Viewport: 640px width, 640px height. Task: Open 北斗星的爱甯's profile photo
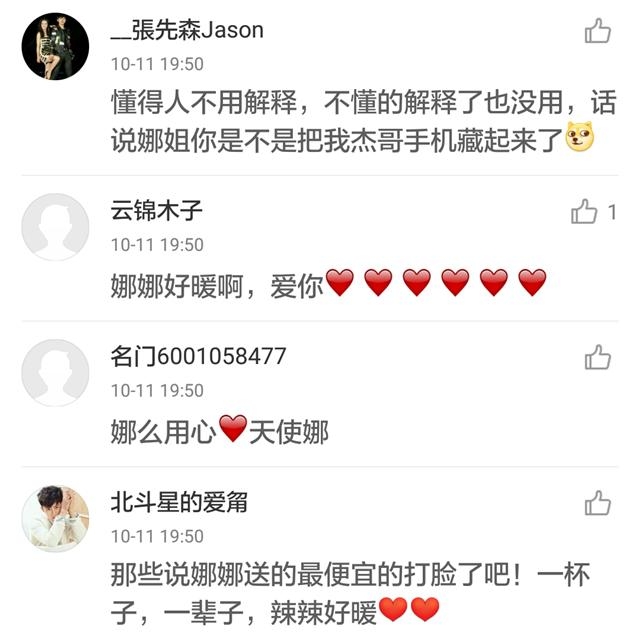point(55,518)
